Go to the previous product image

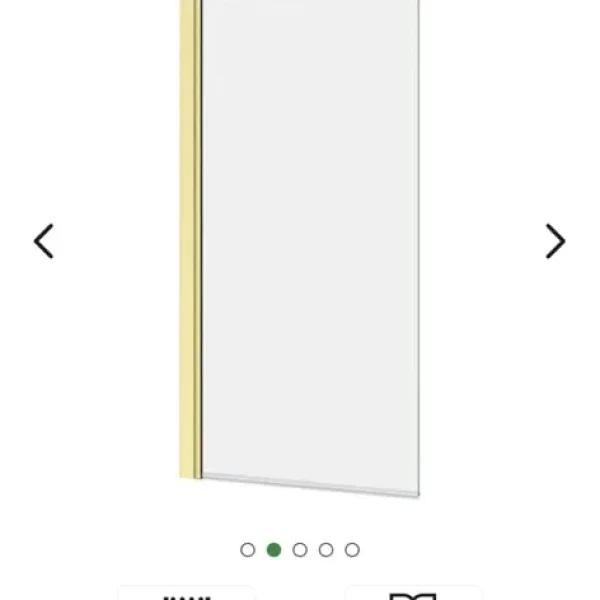(43, 241)
